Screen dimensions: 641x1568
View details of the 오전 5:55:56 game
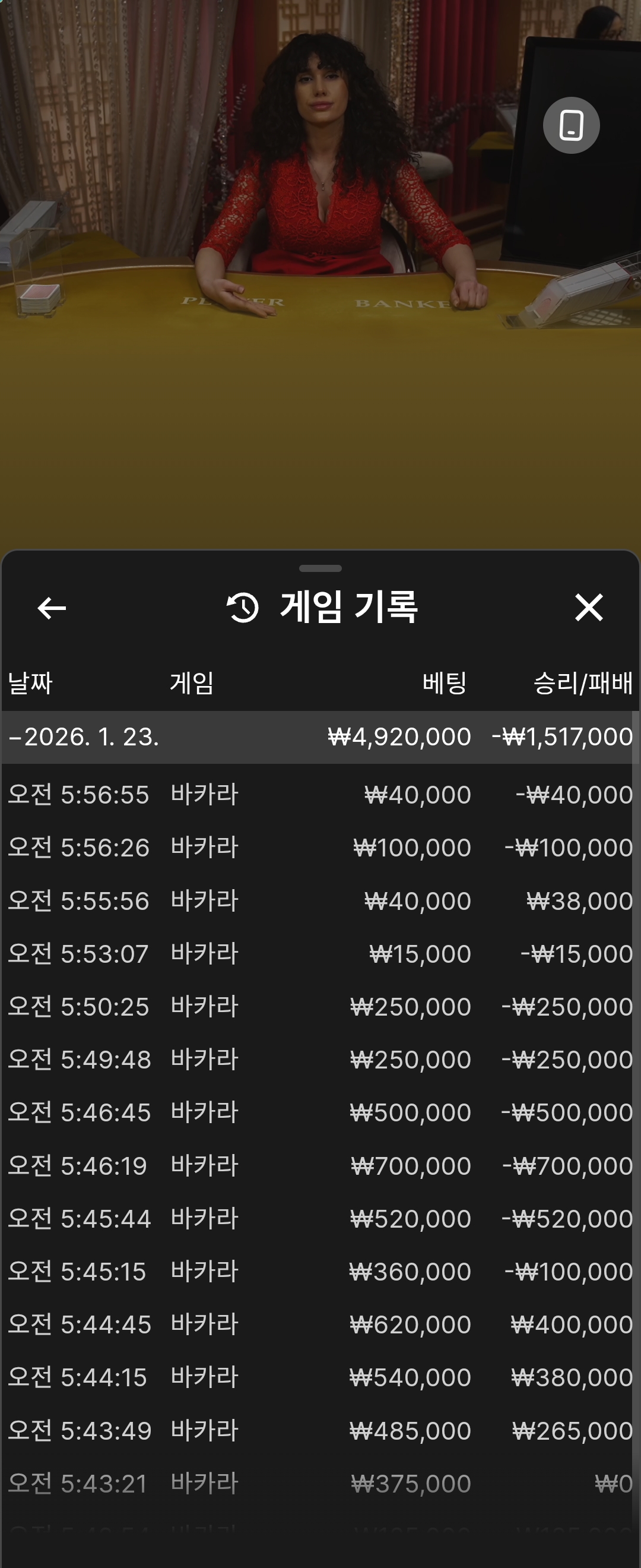tap(320, 900)
